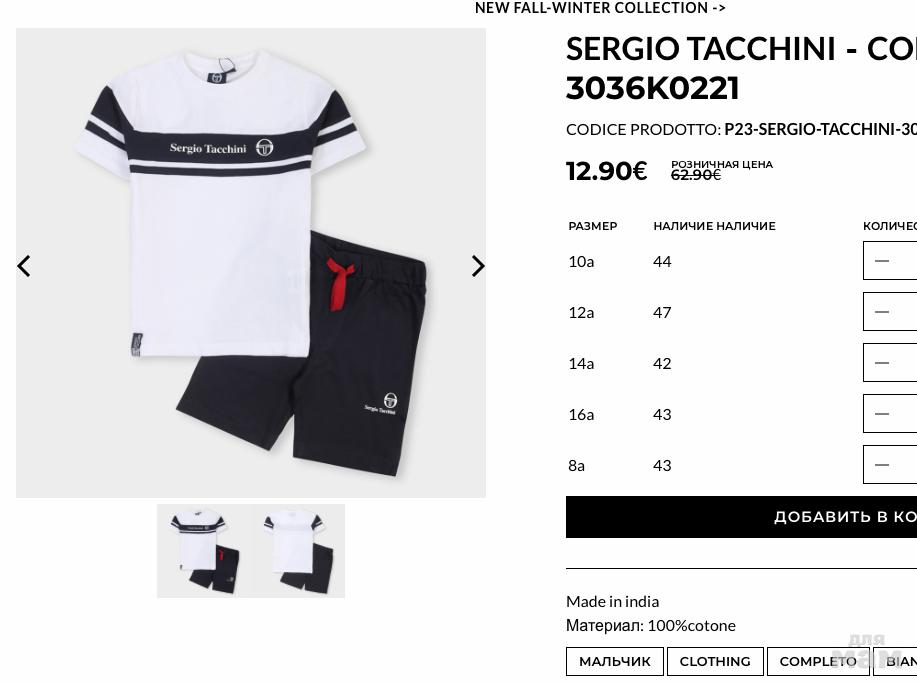Decrease quantity for size 12a
The image size is (917, 683).
point(882,312)
